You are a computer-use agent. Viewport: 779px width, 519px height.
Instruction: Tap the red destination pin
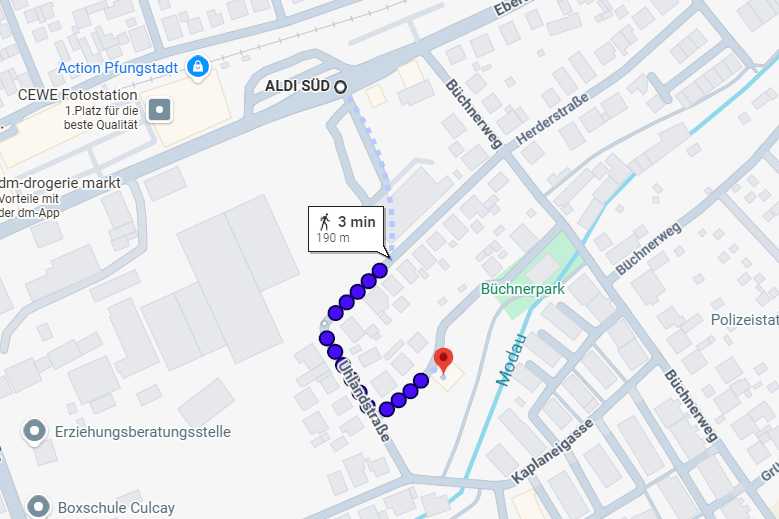tap(444, 359)
